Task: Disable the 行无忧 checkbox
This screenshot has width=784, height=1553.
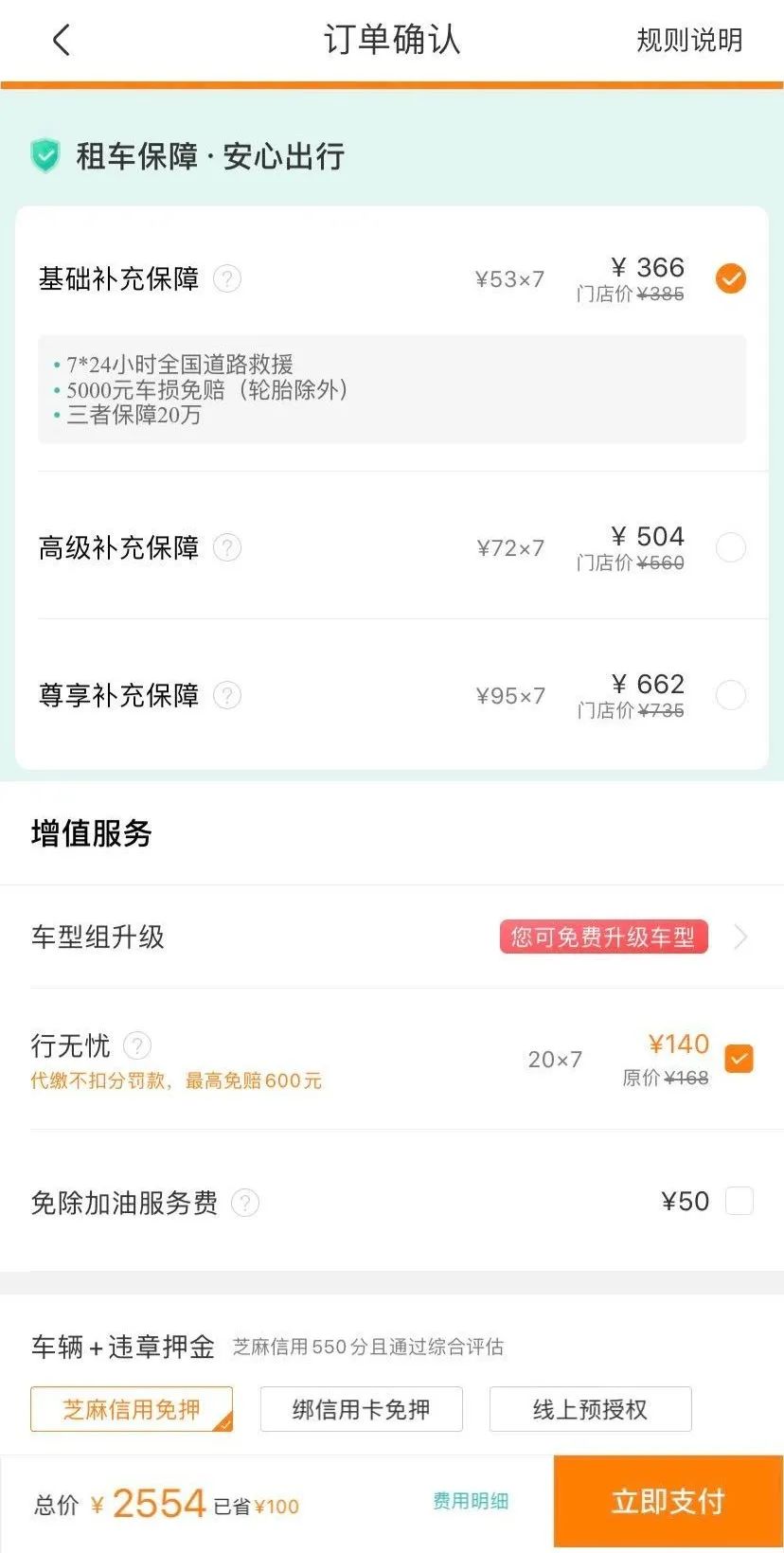Action: pyautogui.click(x=738, y=1059)
